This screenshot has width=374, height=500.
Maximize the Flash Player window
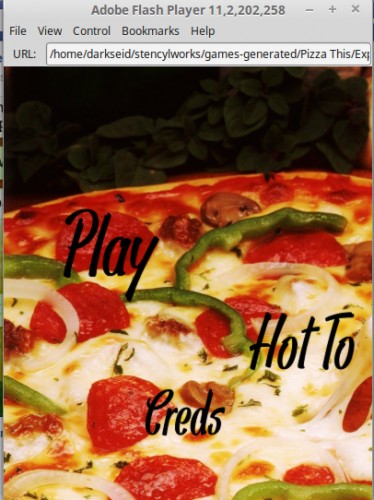tap(332, 10)
